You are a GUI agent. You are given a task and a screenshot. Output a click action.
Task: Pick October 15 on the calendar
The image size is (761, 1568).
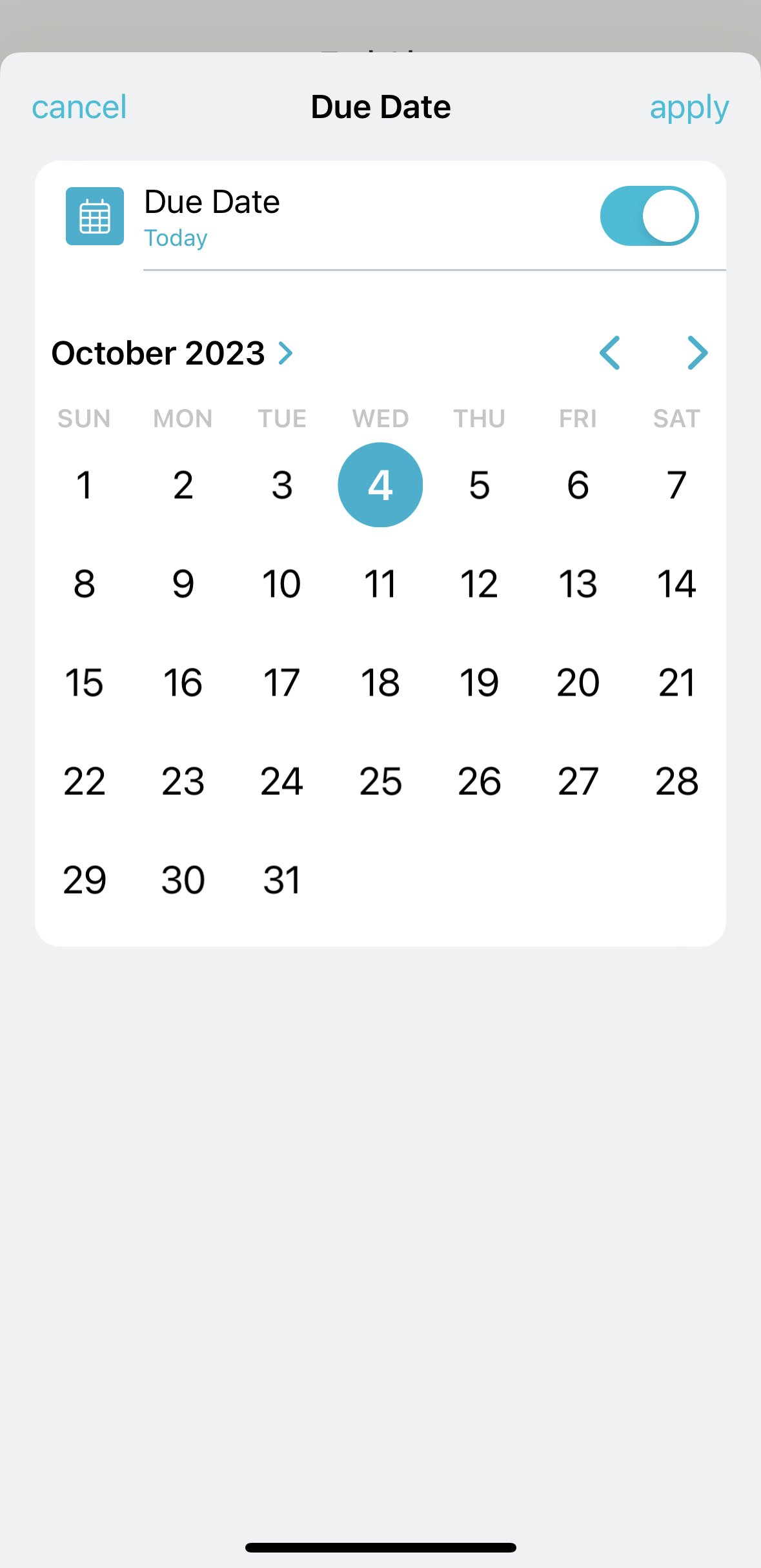tap(84, 682)
